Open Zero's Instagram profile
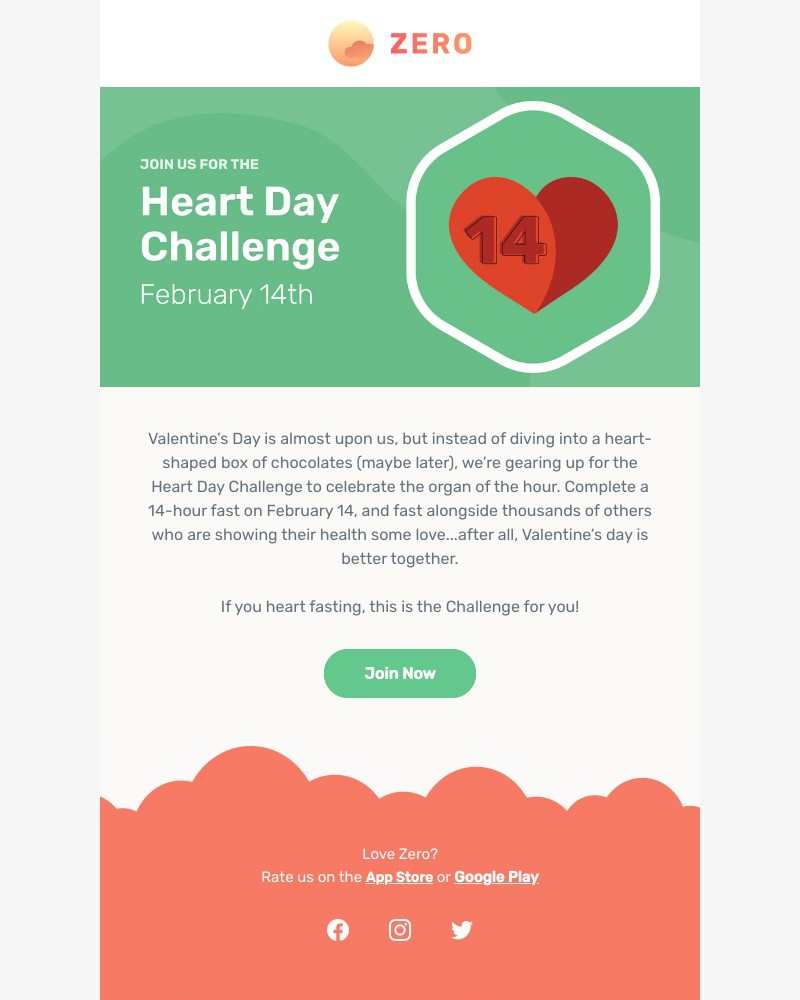 click(x=400, y=930)
